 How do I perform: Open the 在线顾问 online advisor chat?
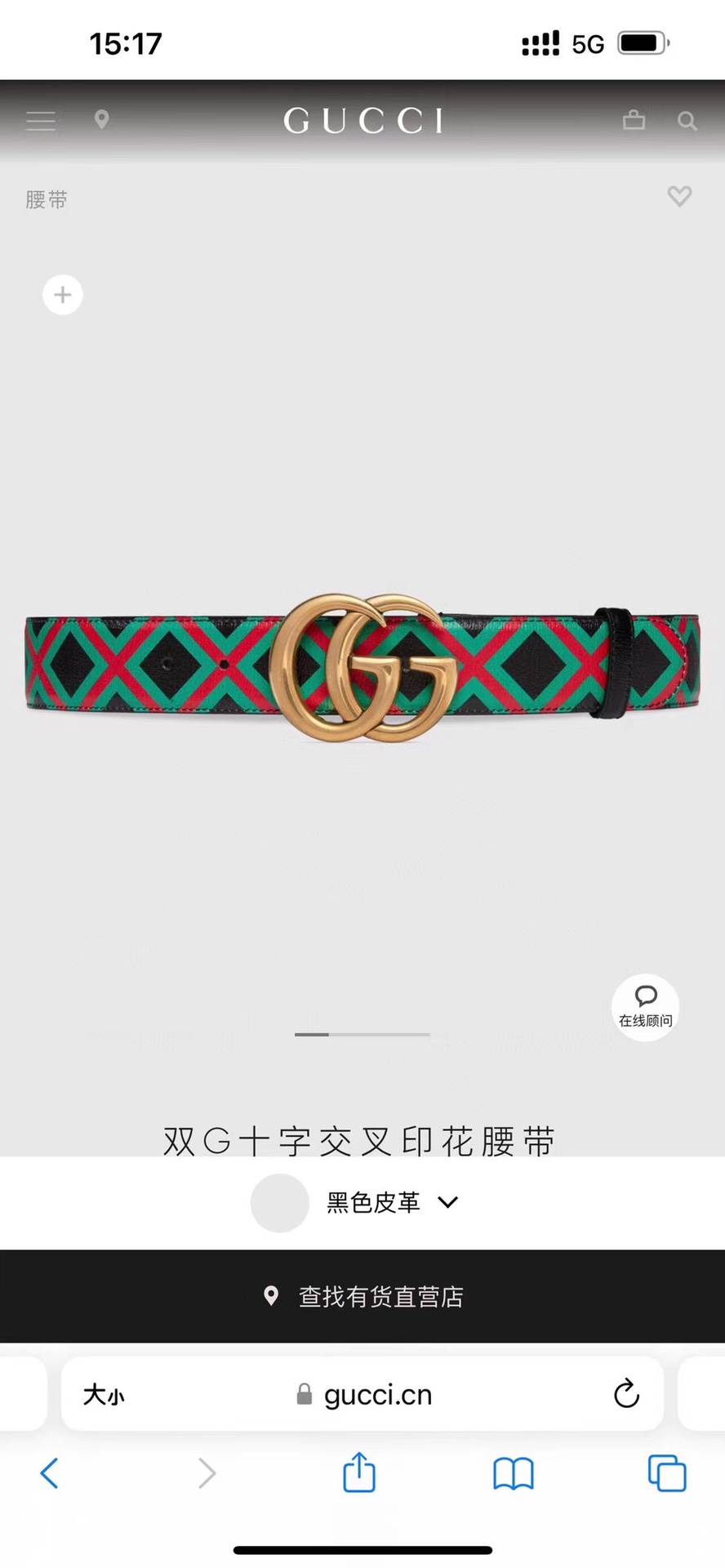coord(645,1007)
